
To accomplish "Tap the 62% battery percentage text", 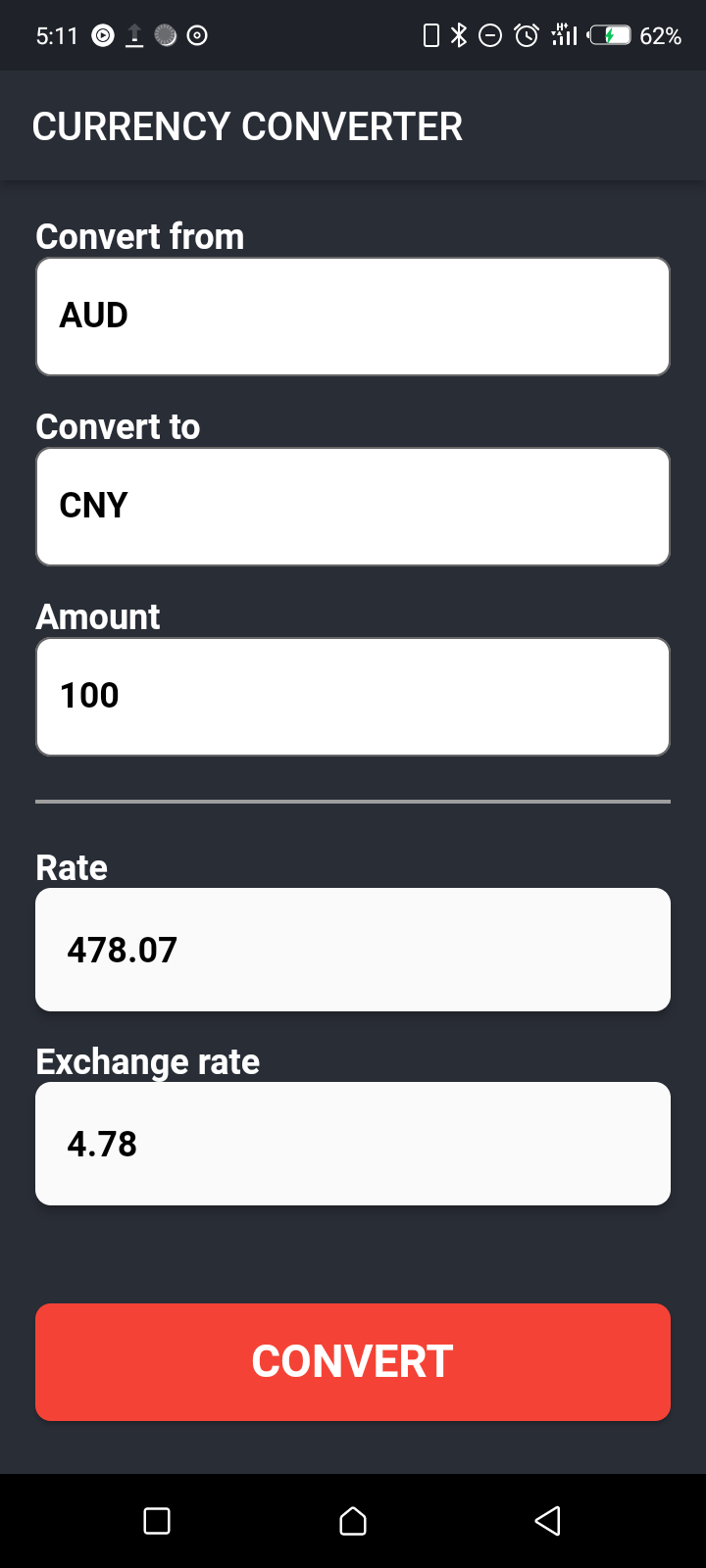I will pos(658,35).
